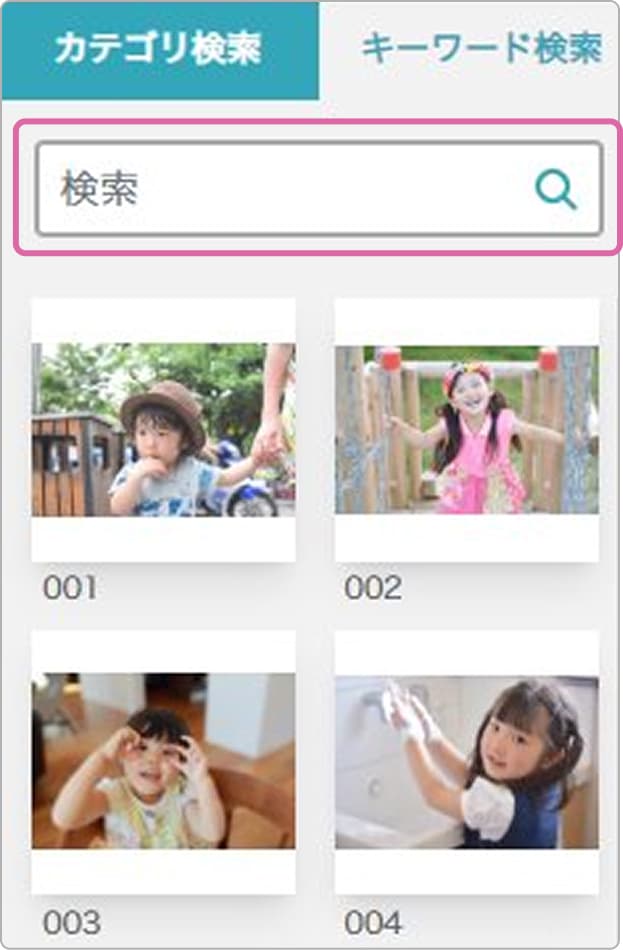Viewport: 623px width, 950px height.
Task: Select the カテゴリ検索 tab
Action: pos(160,50)
